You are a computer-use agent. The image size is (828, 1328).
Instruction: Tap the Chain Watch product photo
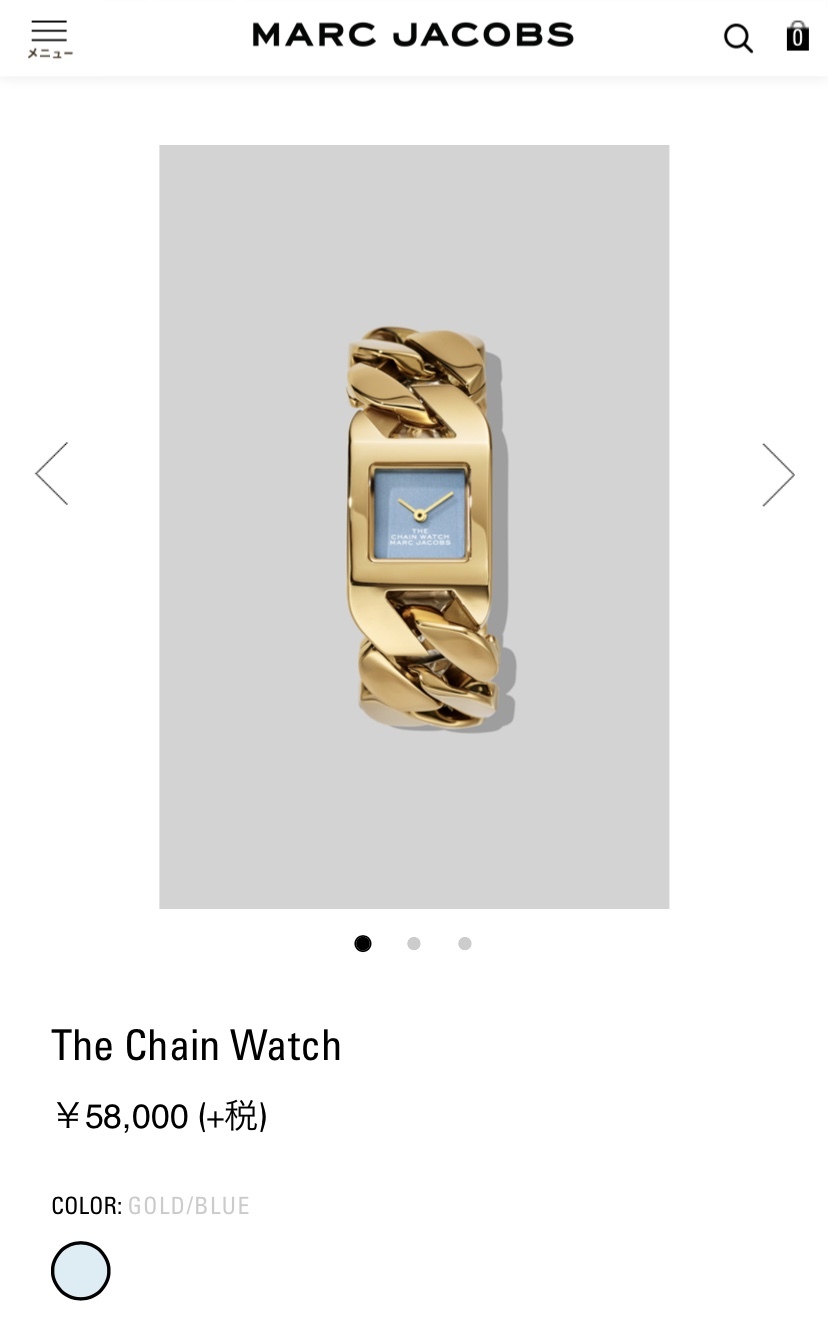point(414,527)
